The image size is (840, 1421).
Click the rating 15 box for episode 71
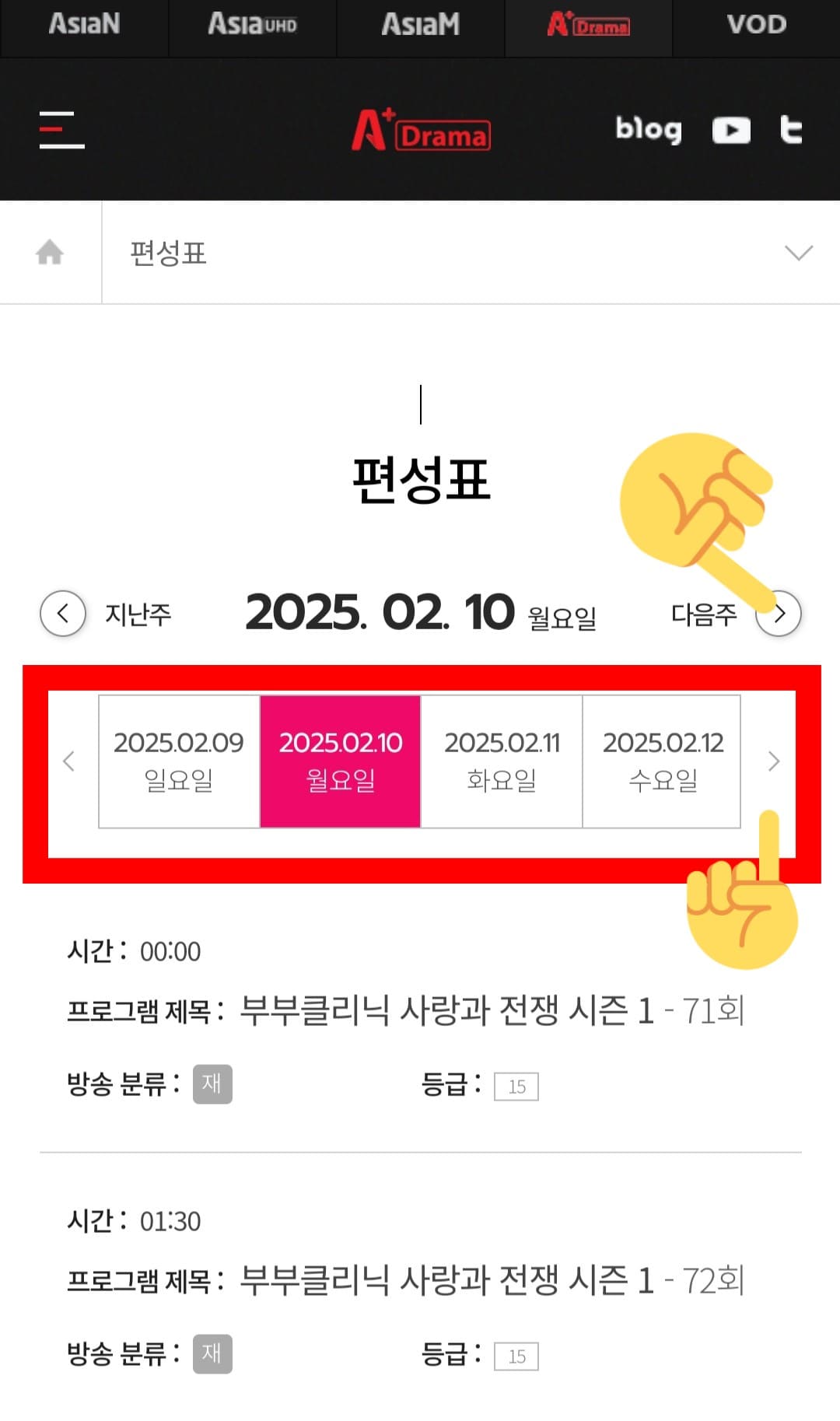pyautogui.click(x=516, y=1086)
